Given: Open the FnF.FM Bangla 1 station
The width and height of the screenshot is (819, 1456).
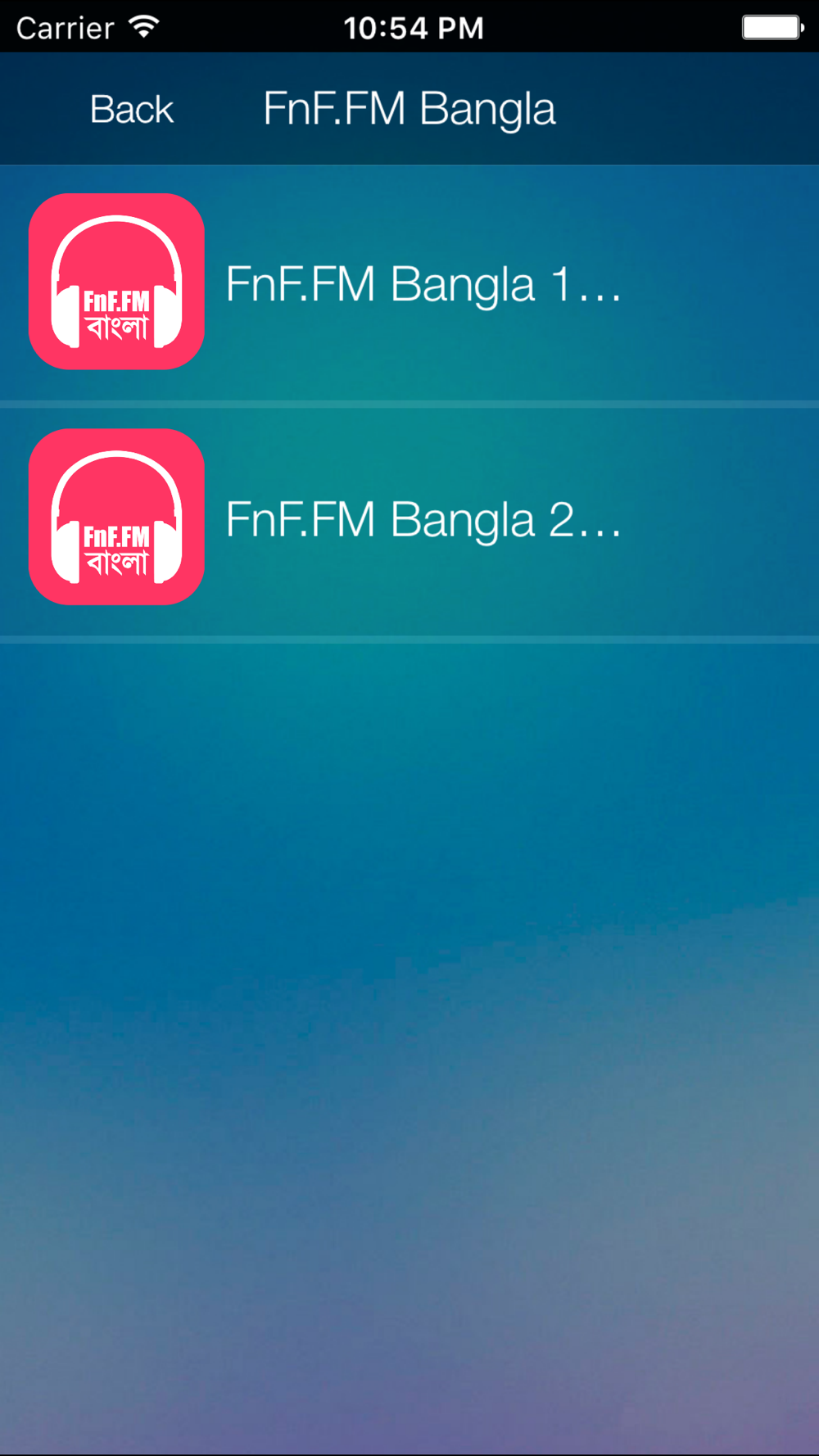Looking at the screenshot, I should pyautogui.click(x=409, y=283).
